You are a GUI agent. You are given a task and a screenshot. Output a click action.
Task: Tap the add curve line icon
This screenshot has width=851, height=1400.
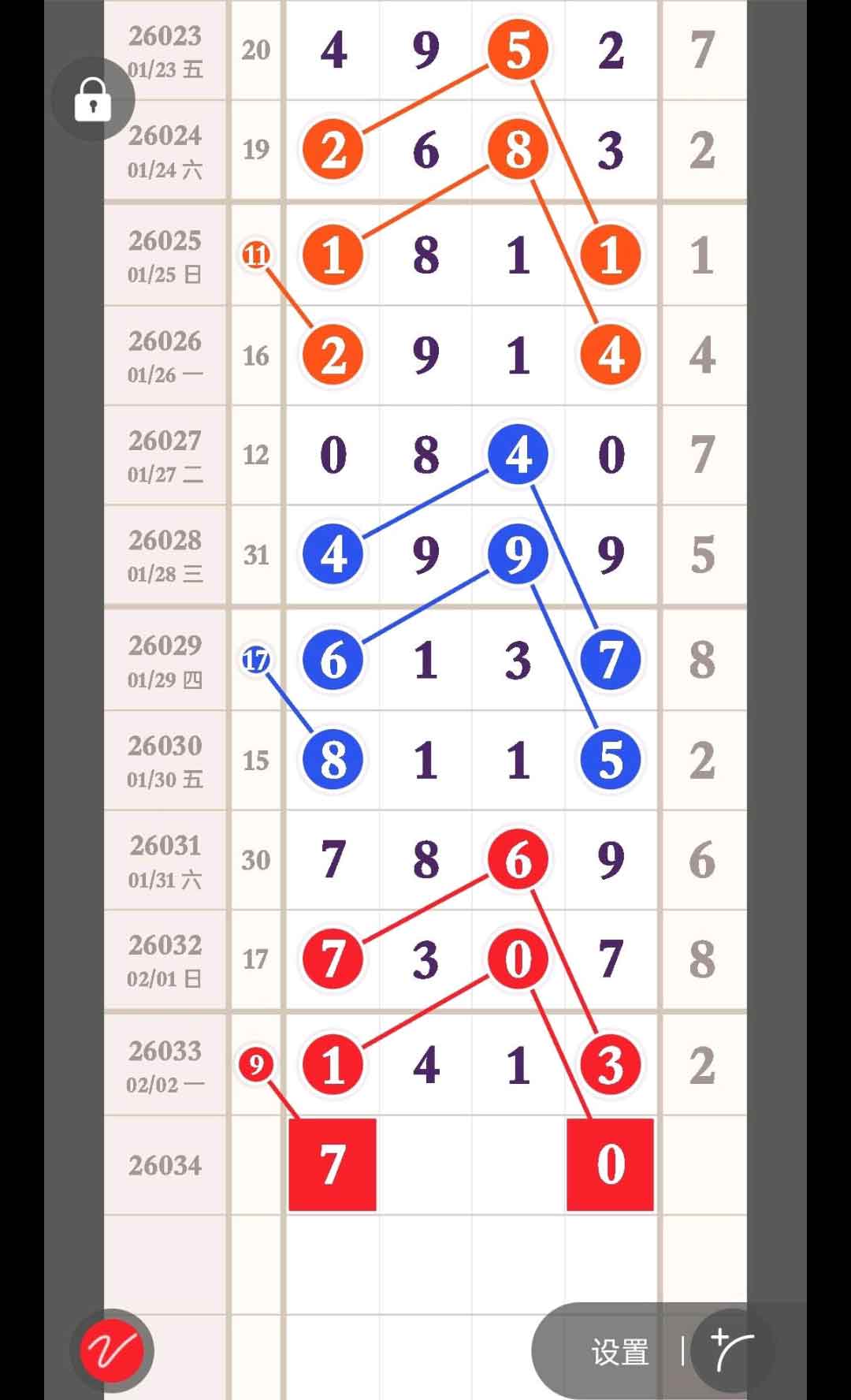731,1350
